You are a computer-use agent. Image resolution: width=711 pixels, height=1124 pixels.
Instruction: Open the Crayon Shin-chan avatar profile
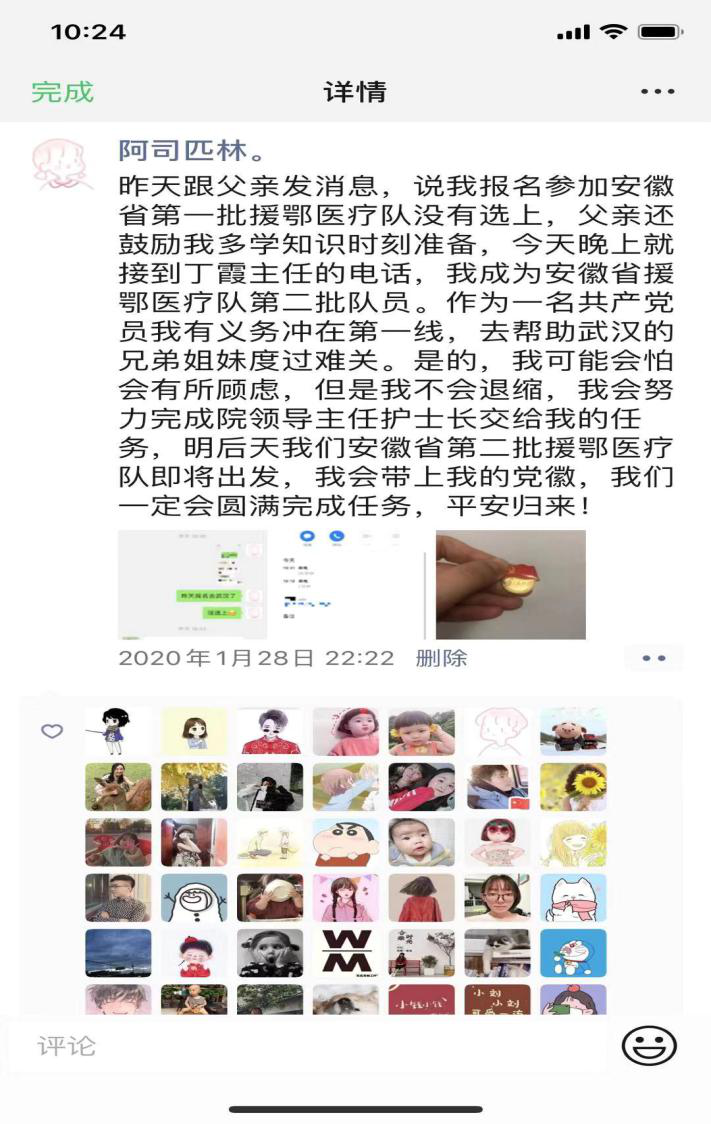click(345, 842)
